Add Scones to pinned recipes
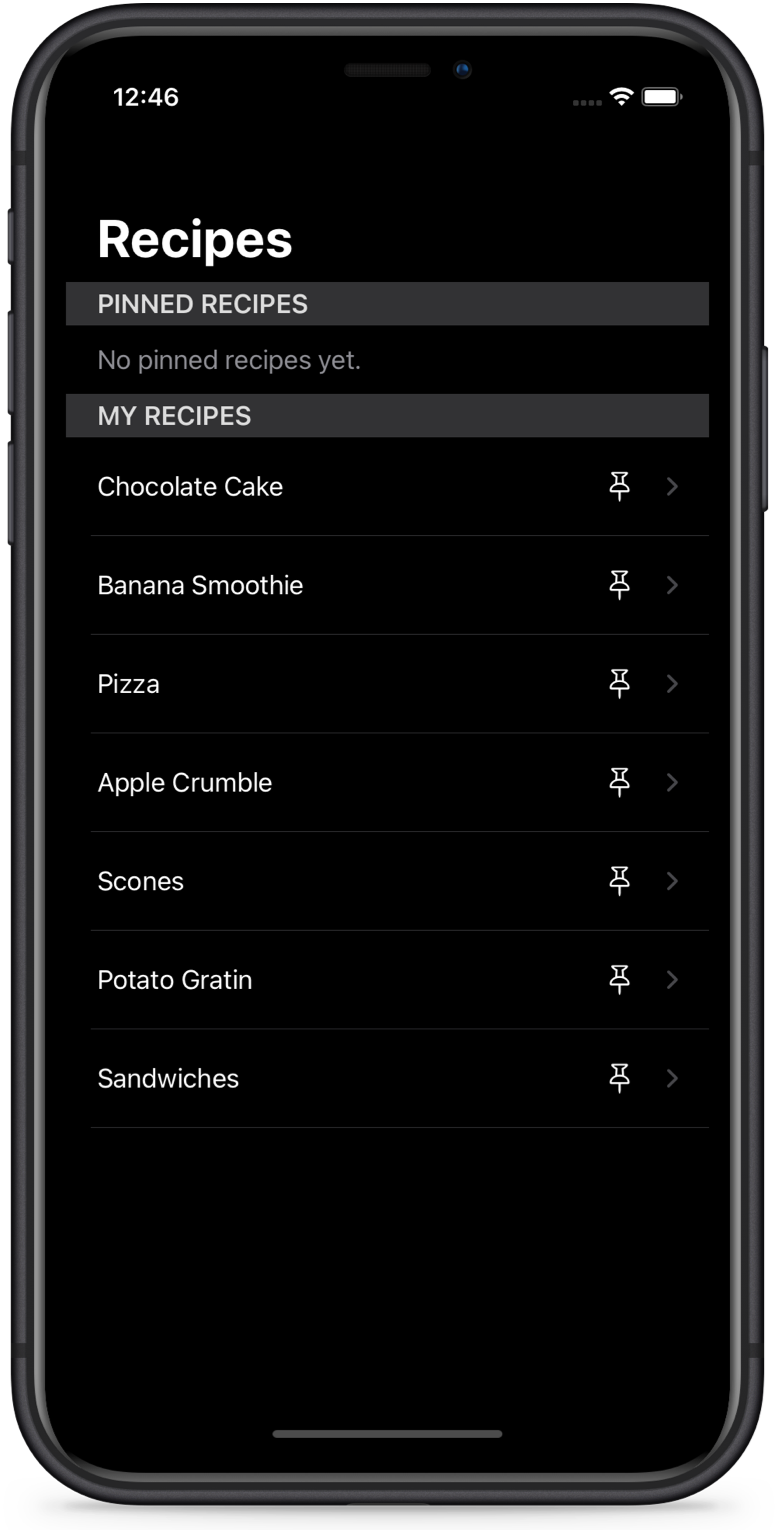780x1530 pixels. (x=620, y=881)
